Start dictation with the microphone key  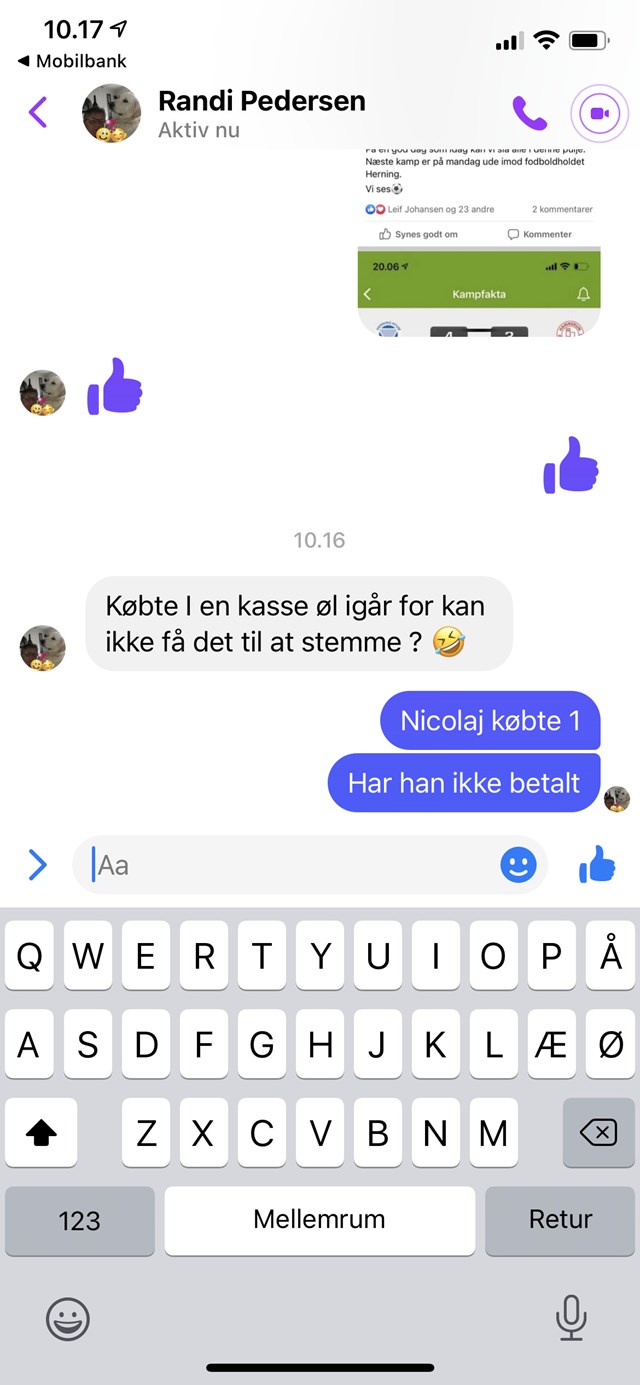[x=571, y=1318]
